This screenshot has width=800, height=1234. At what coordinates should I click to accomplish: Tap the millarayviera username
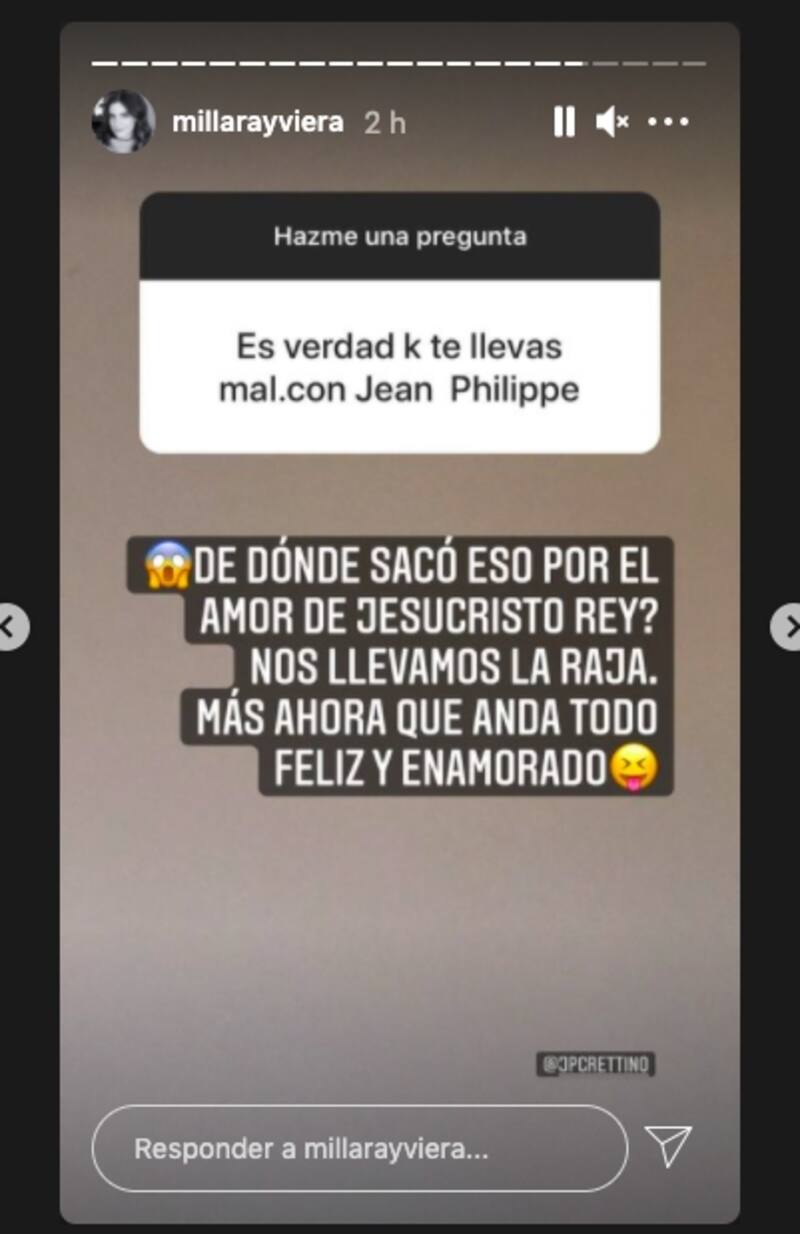258,122
